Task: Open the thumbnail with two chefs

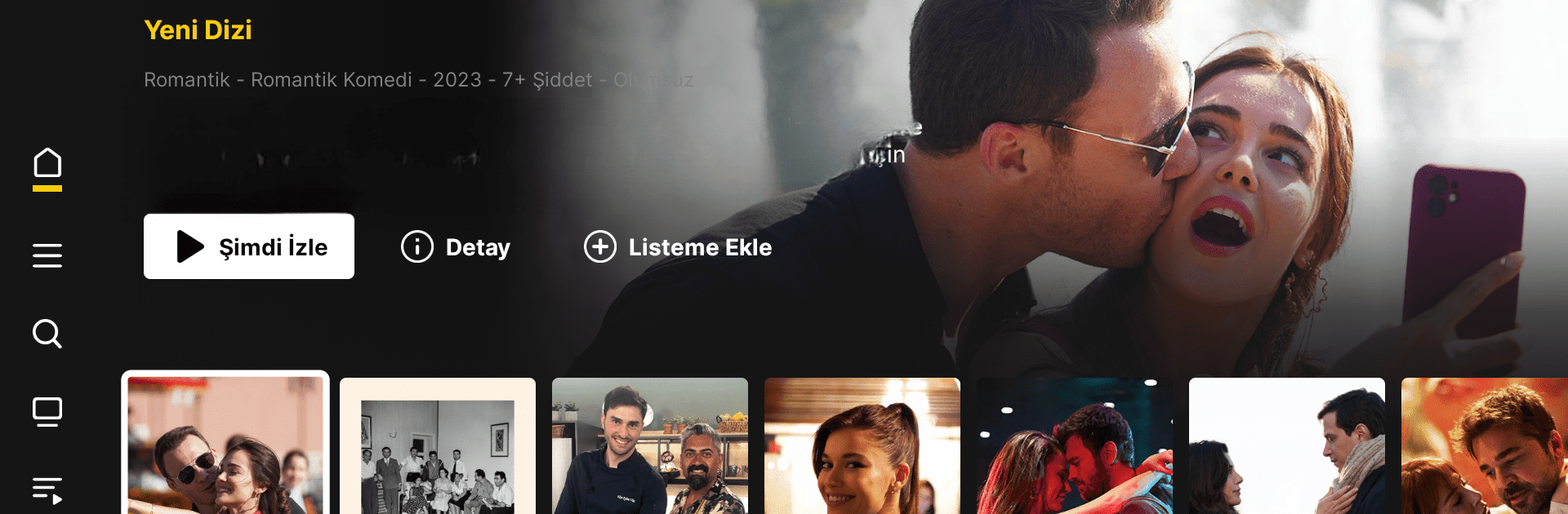Action: point(650,447)
